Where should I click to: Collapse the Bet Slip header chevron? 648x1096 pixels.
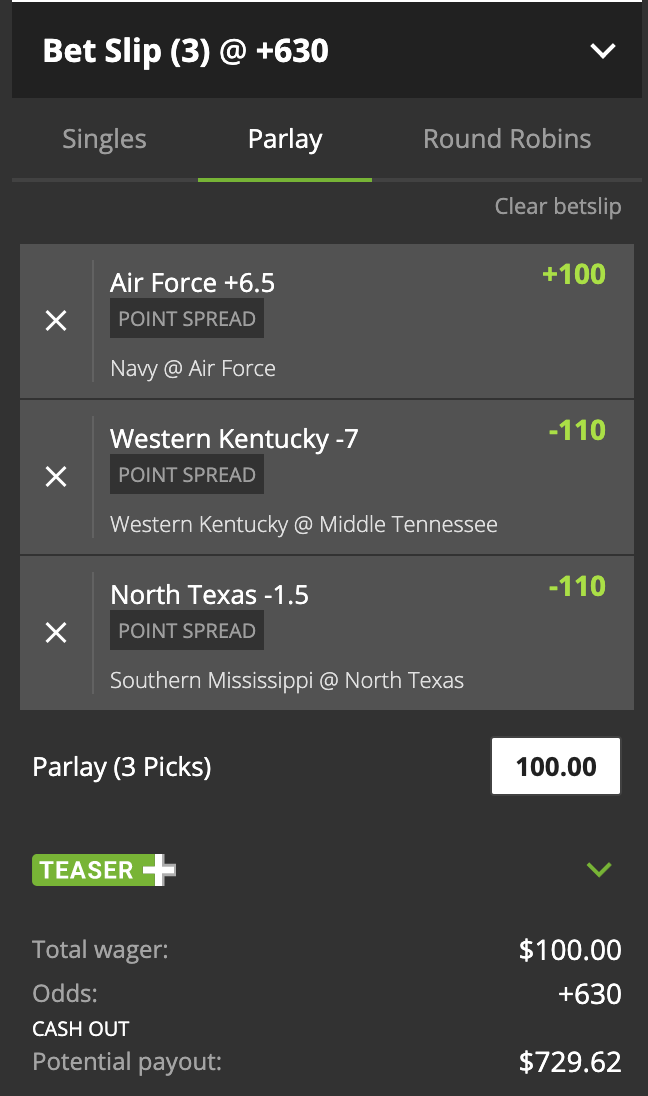click(x=602, y=51)
